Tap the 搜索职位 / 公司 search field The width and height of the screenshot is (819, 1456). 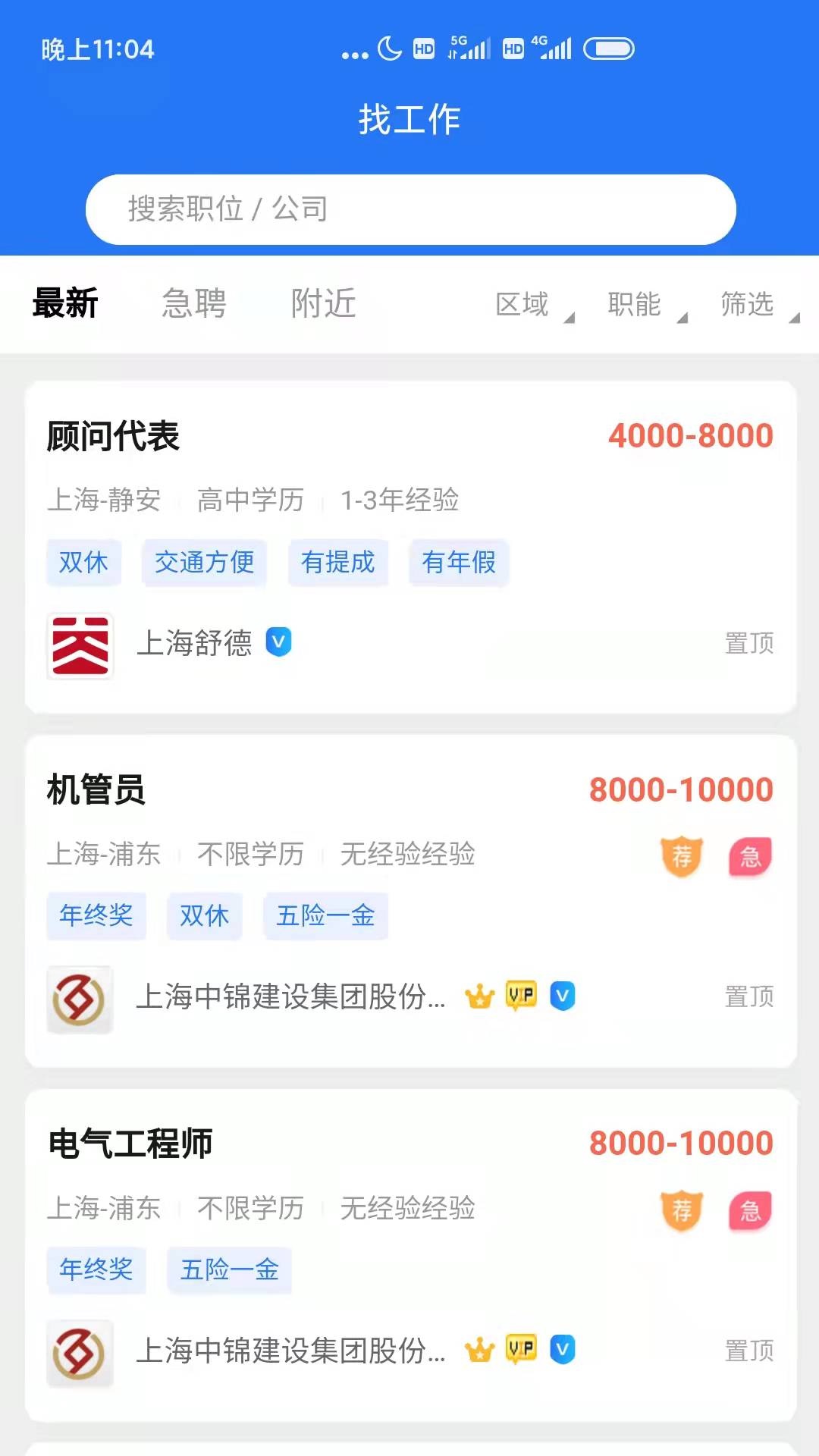[x=409, y=209]
